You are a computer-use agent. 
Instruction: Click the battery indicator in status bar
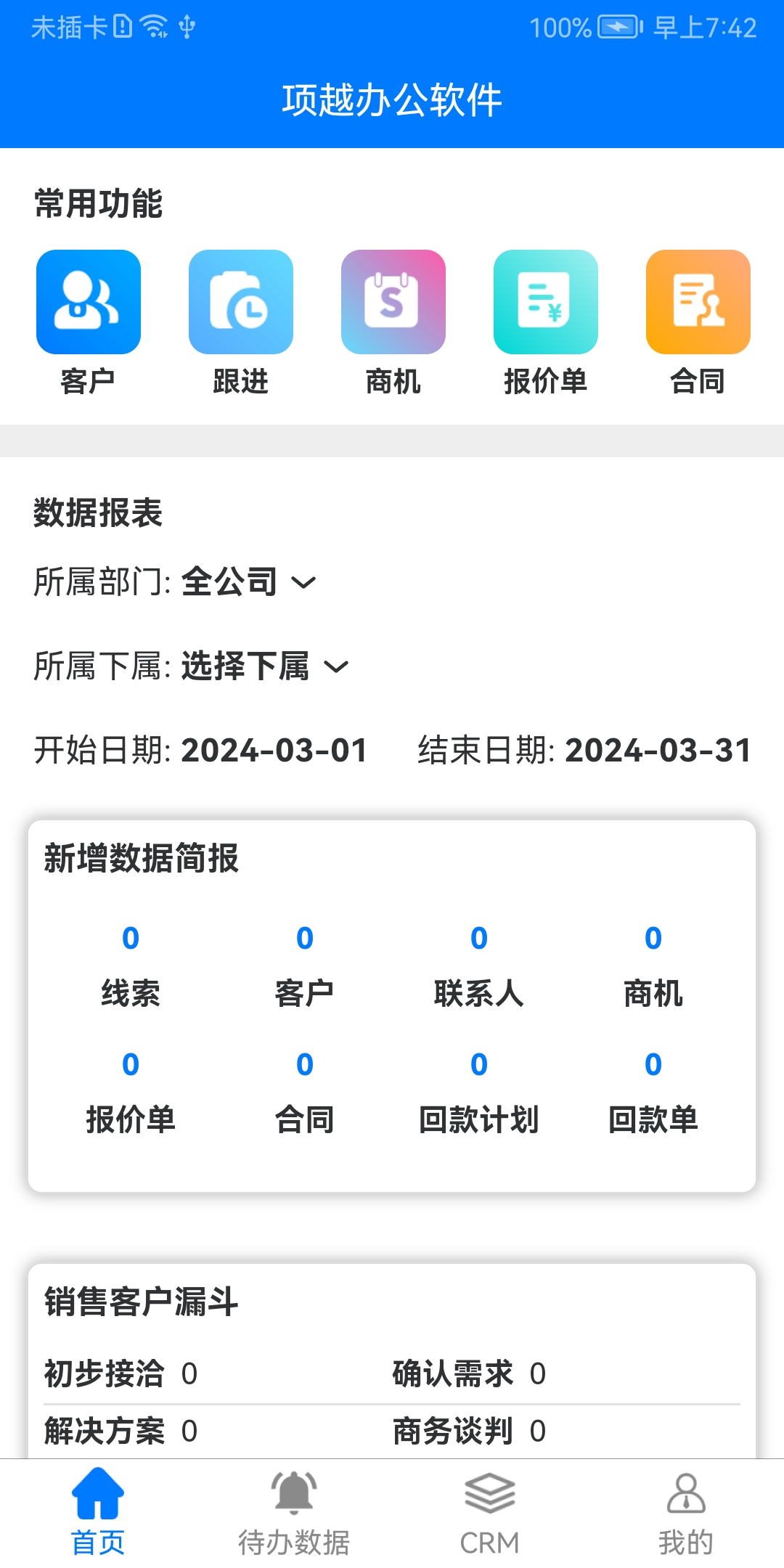pos(618,28)
